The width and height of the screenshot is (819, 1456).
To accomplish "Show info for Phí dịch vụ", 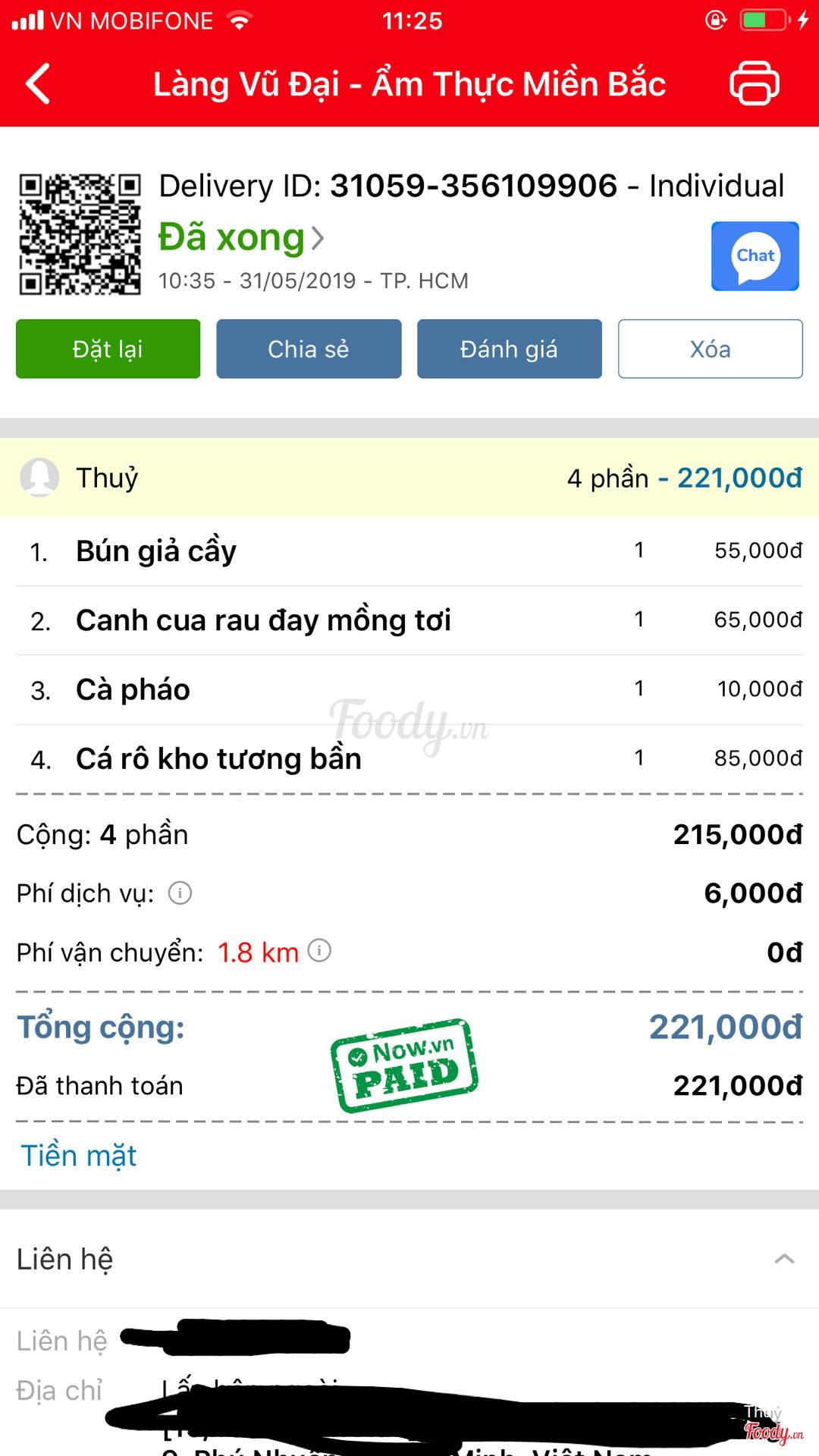I will 180,893.
